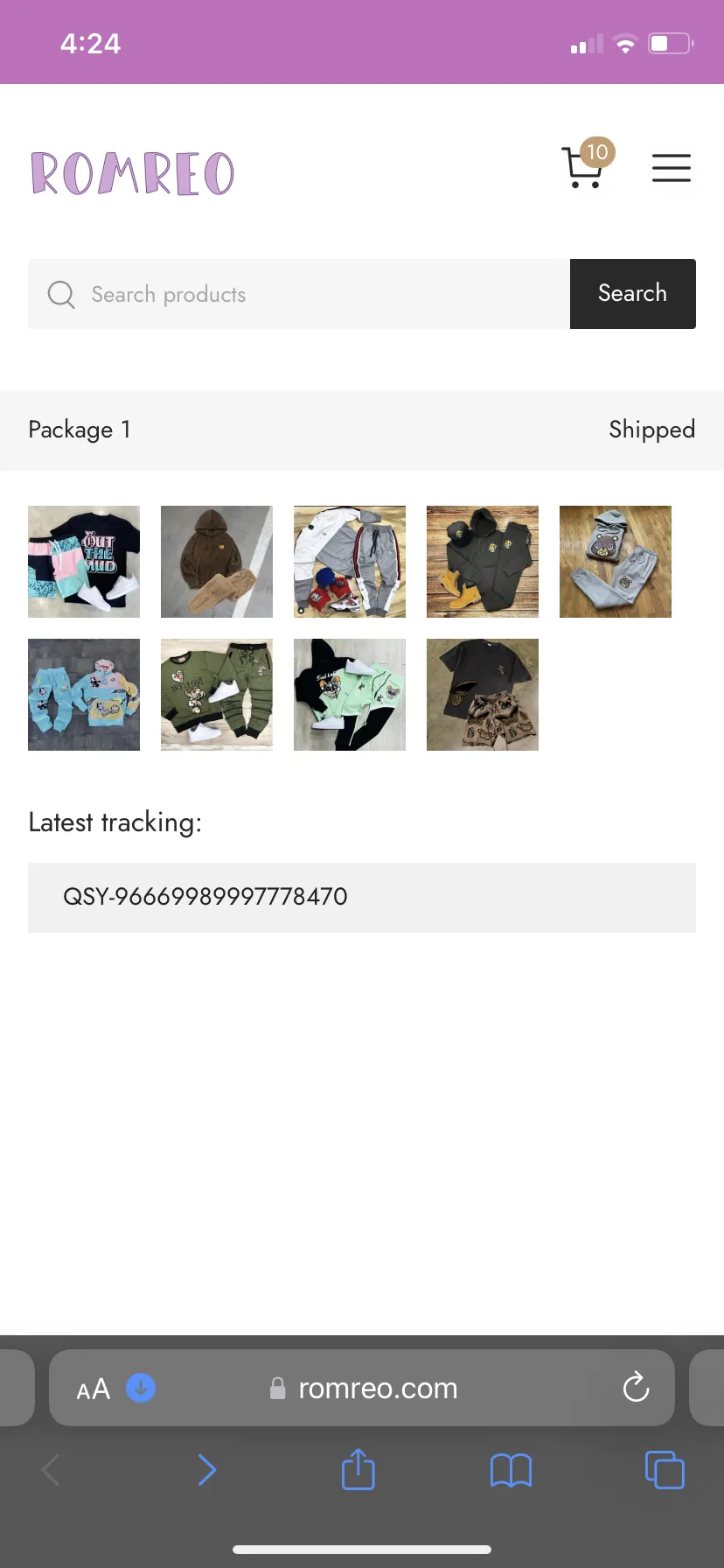Viewport: 724px width, 1568px height.
Task: Open the grey striped joggers outfit thumbnail
Action: pyautogui.click(x=350, y=562)
